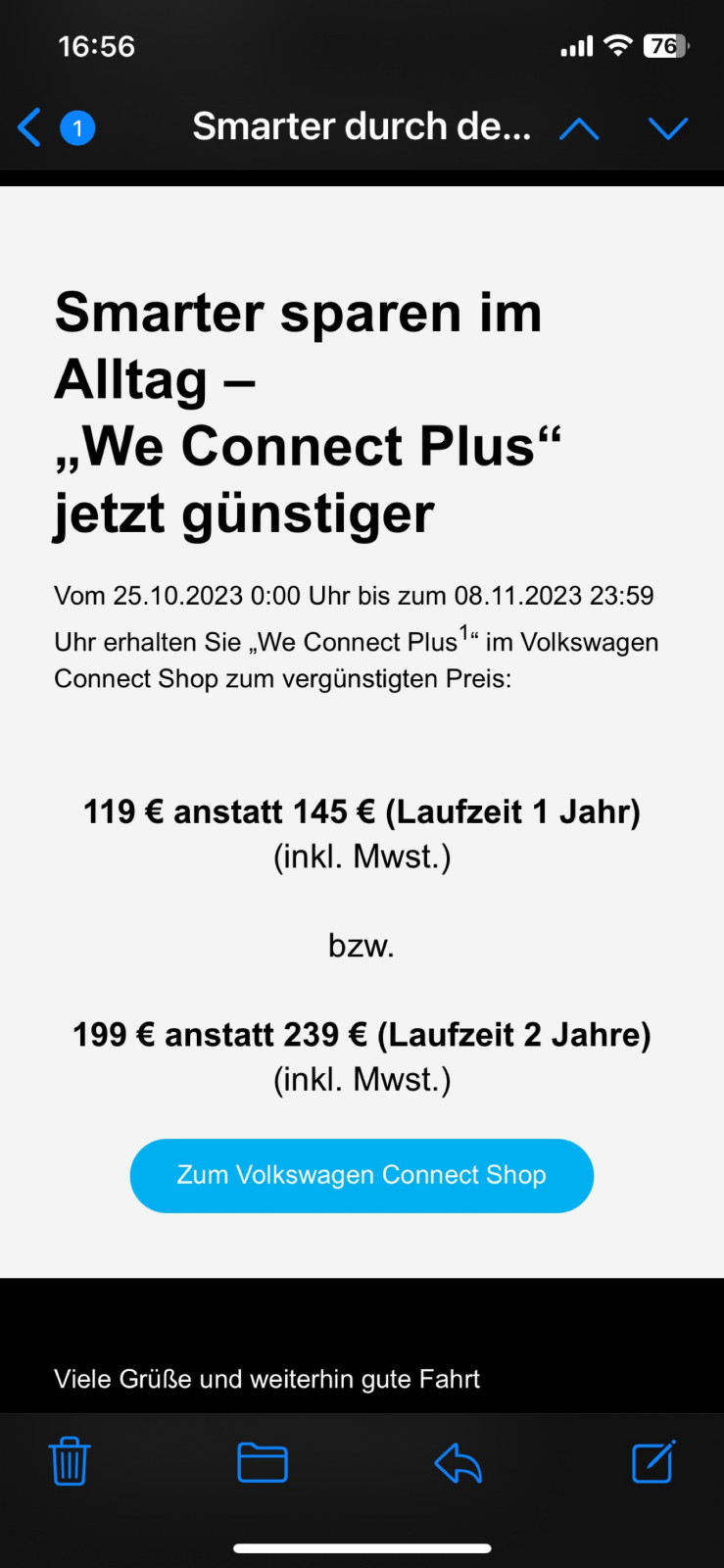Tap the battery indicator showing 76
This screenshot has height=1568, width=724.
pos(665,45)
